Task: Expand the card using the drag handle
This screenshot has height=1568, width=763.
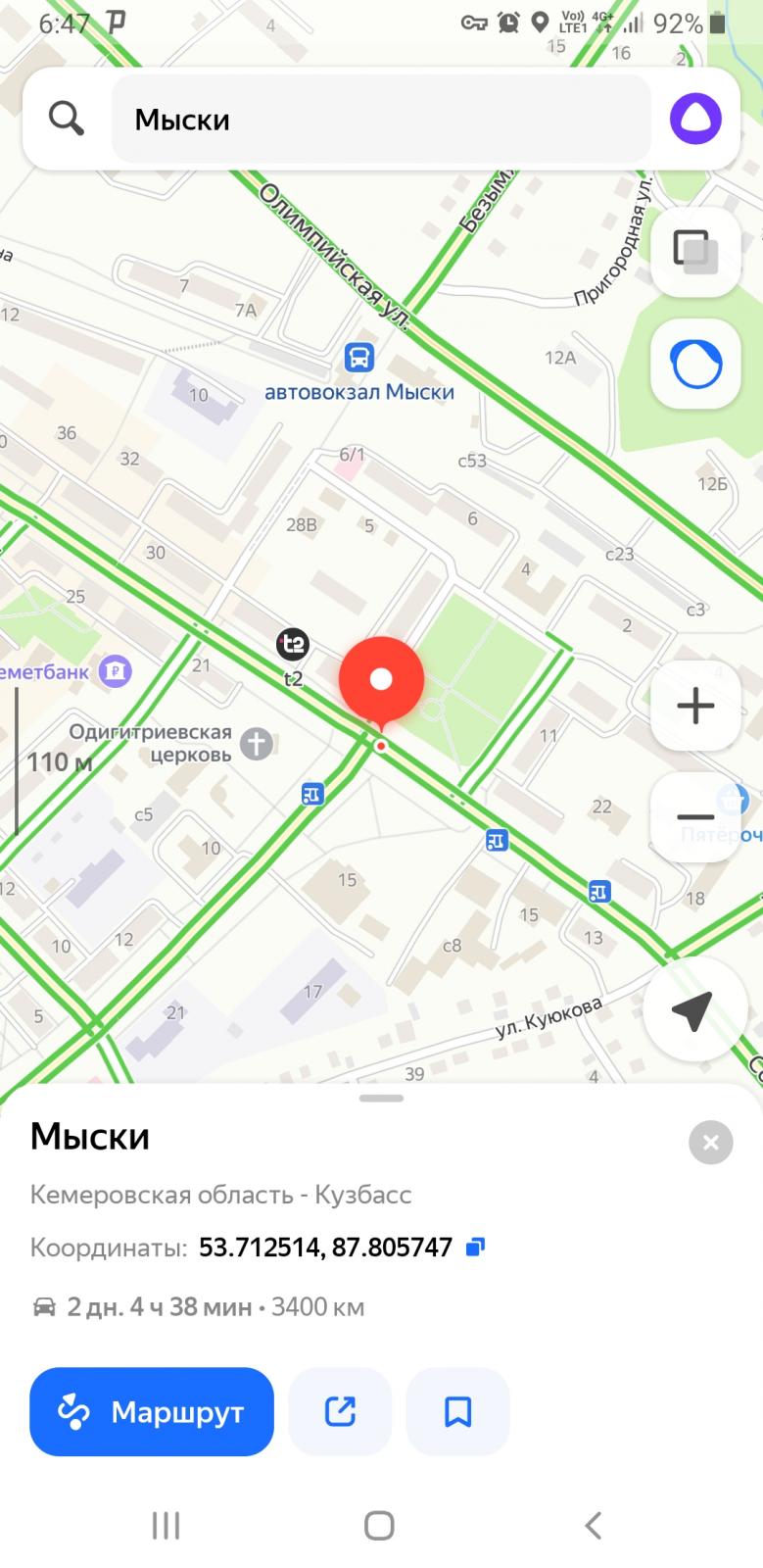Action: 381,1099
